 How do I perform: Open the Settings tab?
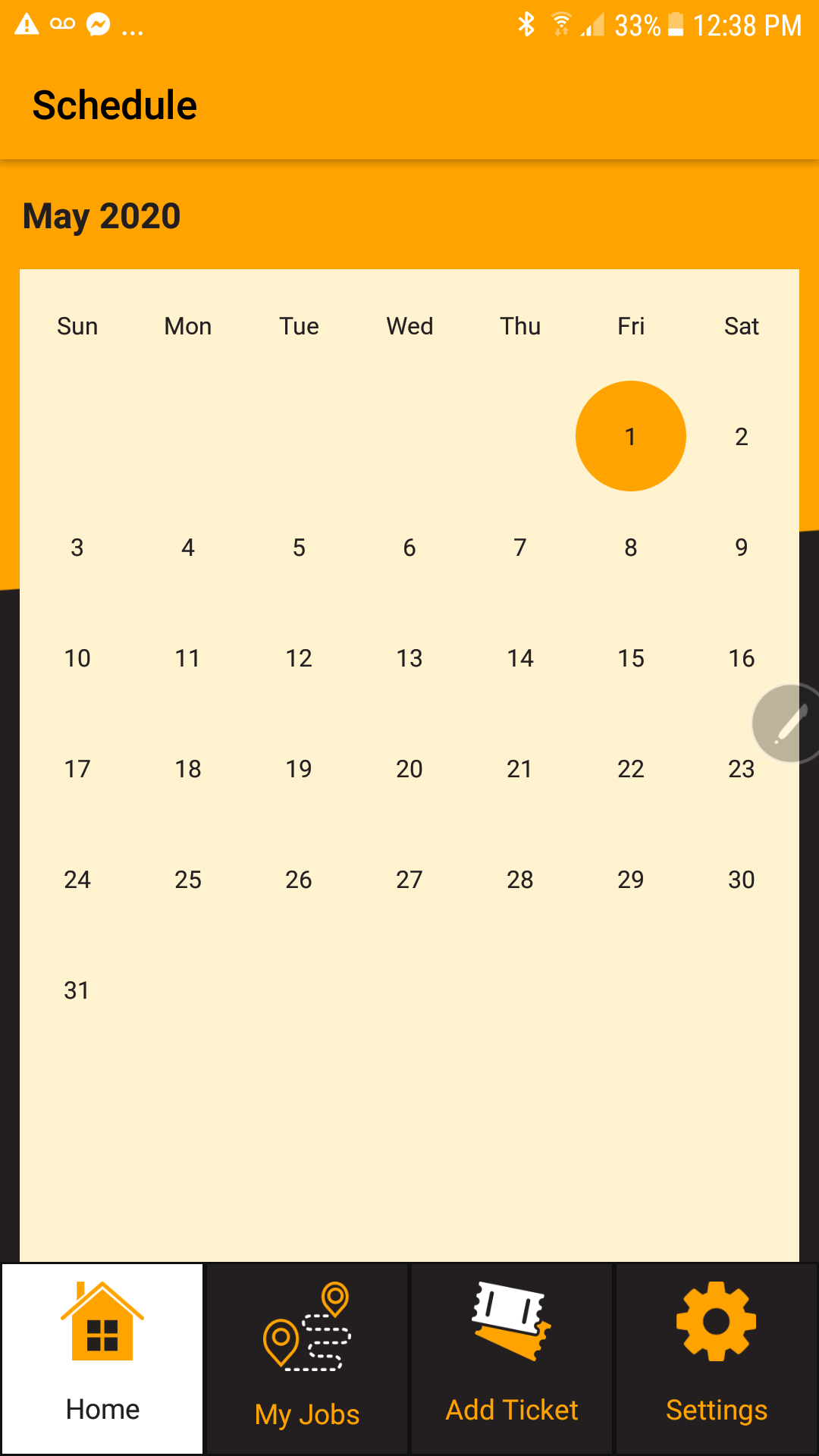(x=717, y=1358)
